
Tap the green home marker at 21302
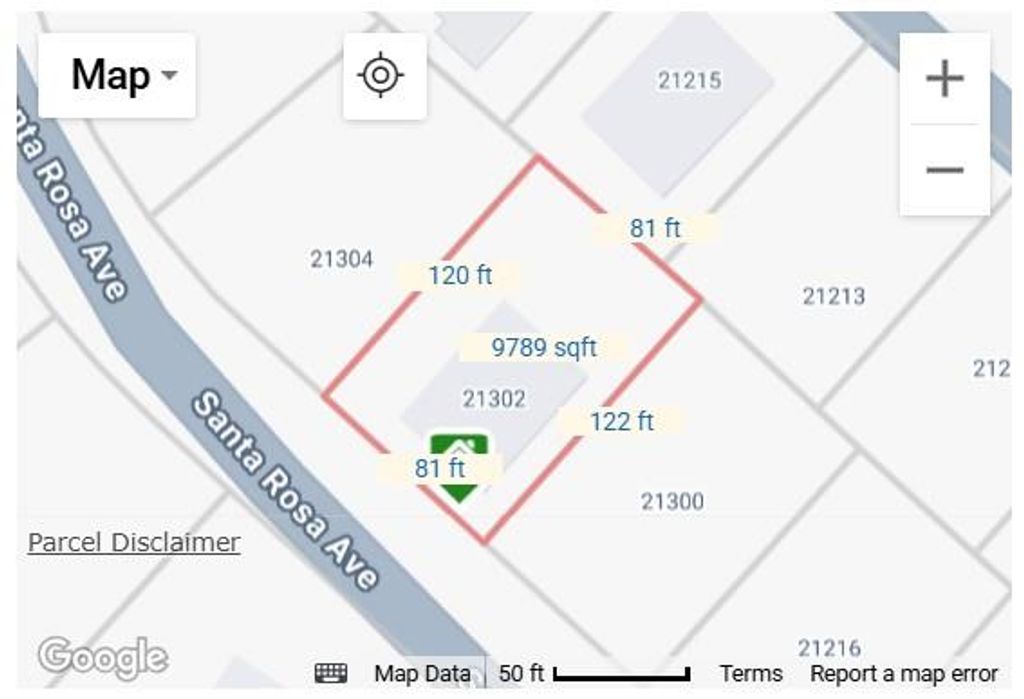point(459,466)
